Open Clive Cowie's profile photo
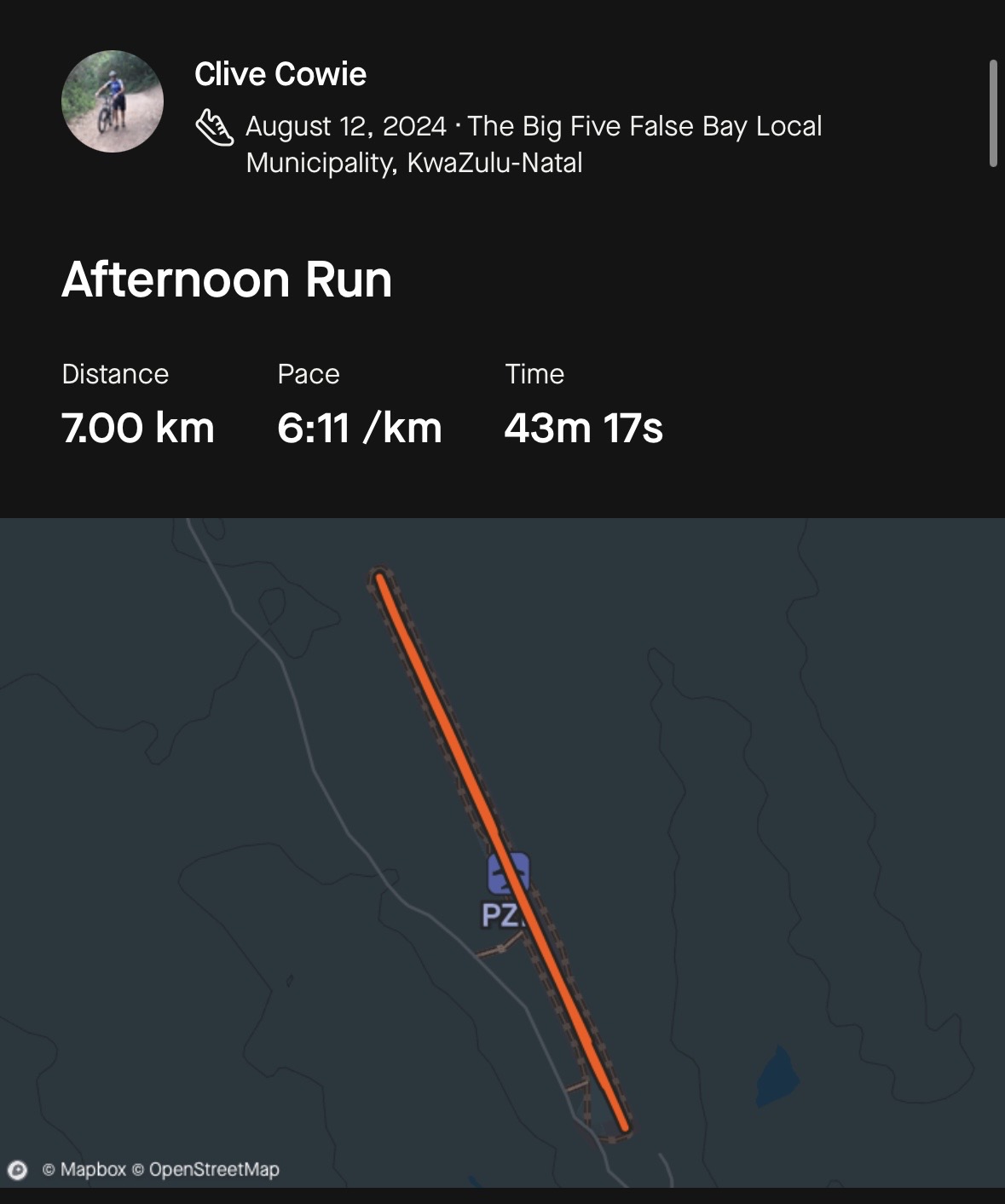 coord(113,101)
